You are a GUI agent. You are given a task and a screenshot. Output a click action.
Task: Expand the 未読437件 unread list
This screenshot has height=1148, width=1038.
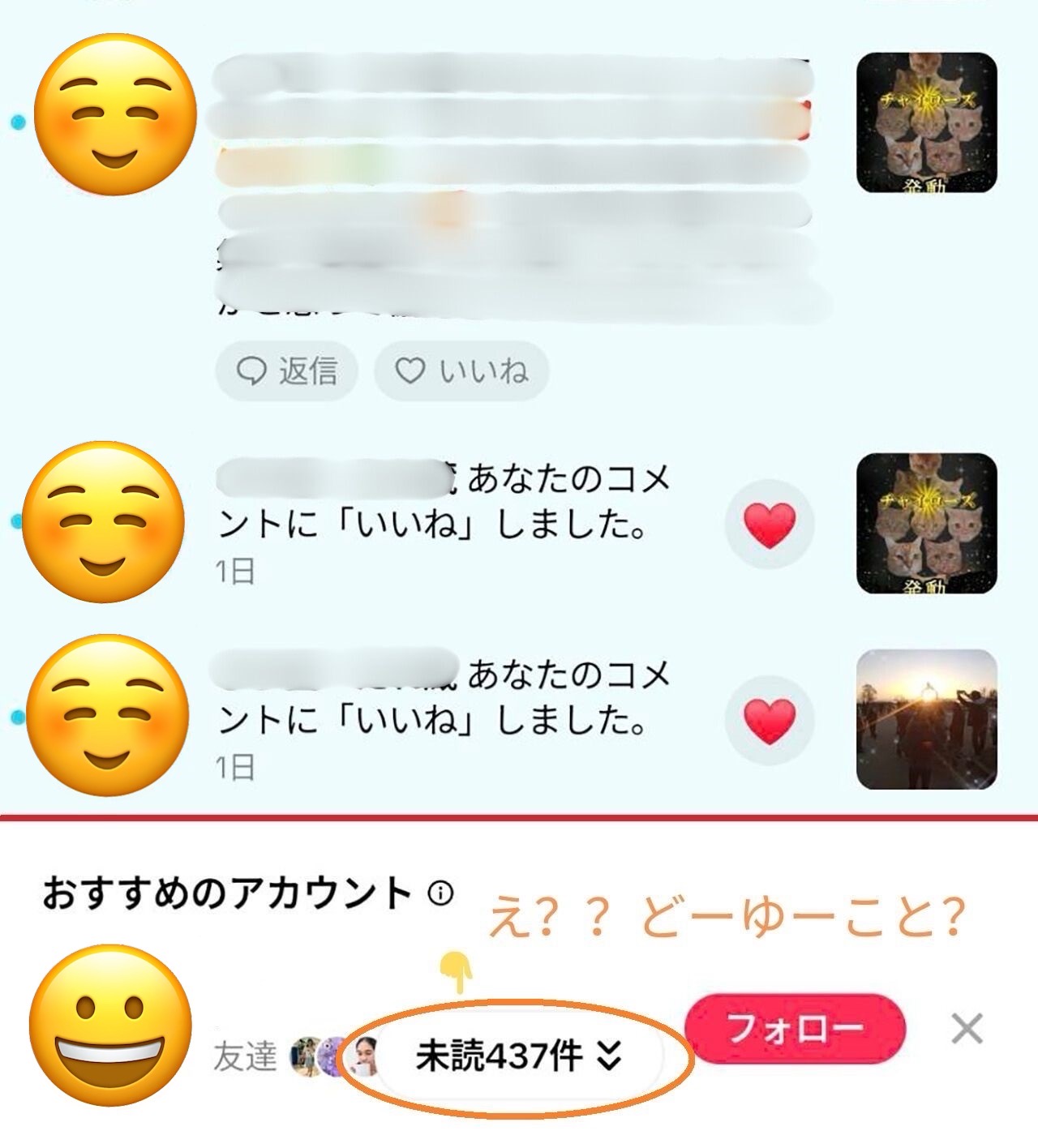coord(519,1056)
